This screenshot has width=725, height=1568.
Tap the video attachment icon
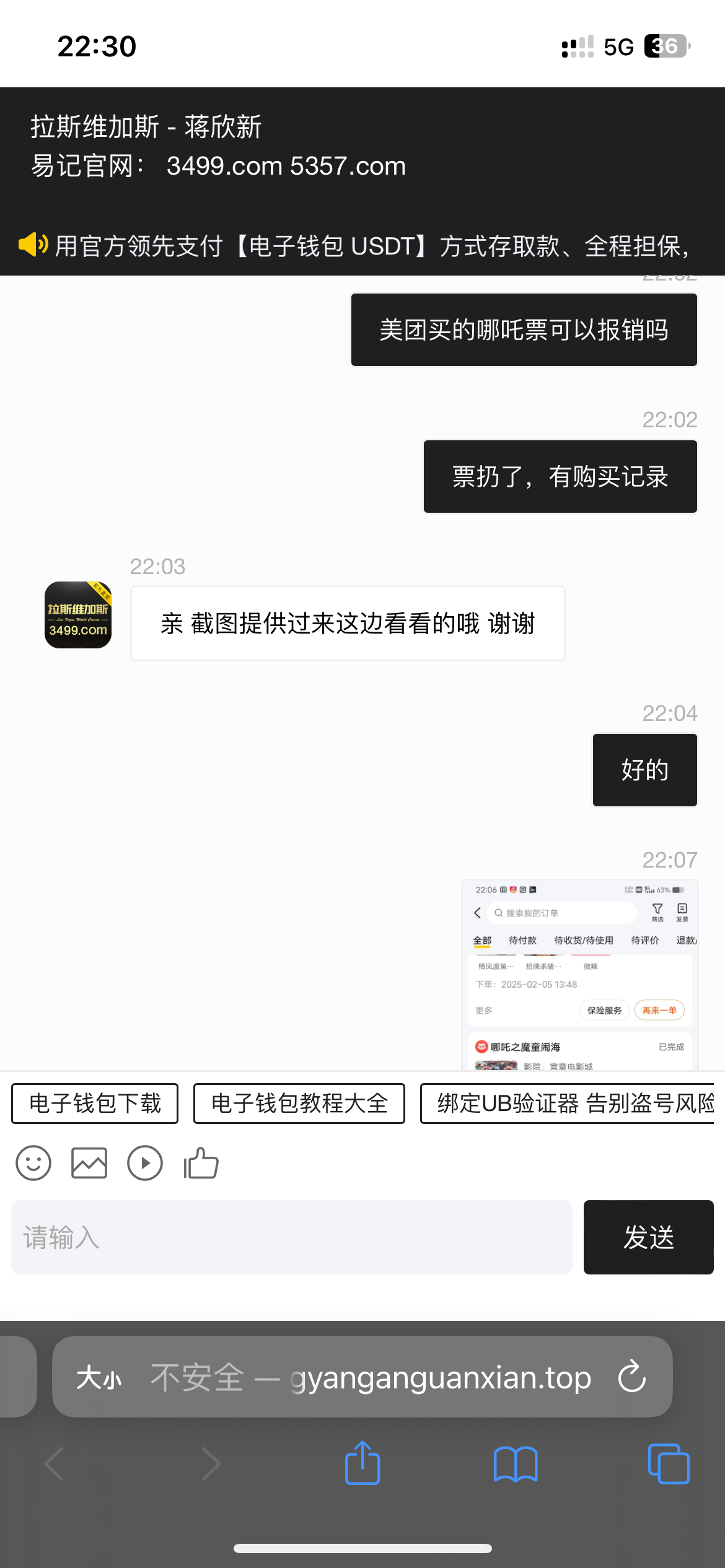[145, 1163]
